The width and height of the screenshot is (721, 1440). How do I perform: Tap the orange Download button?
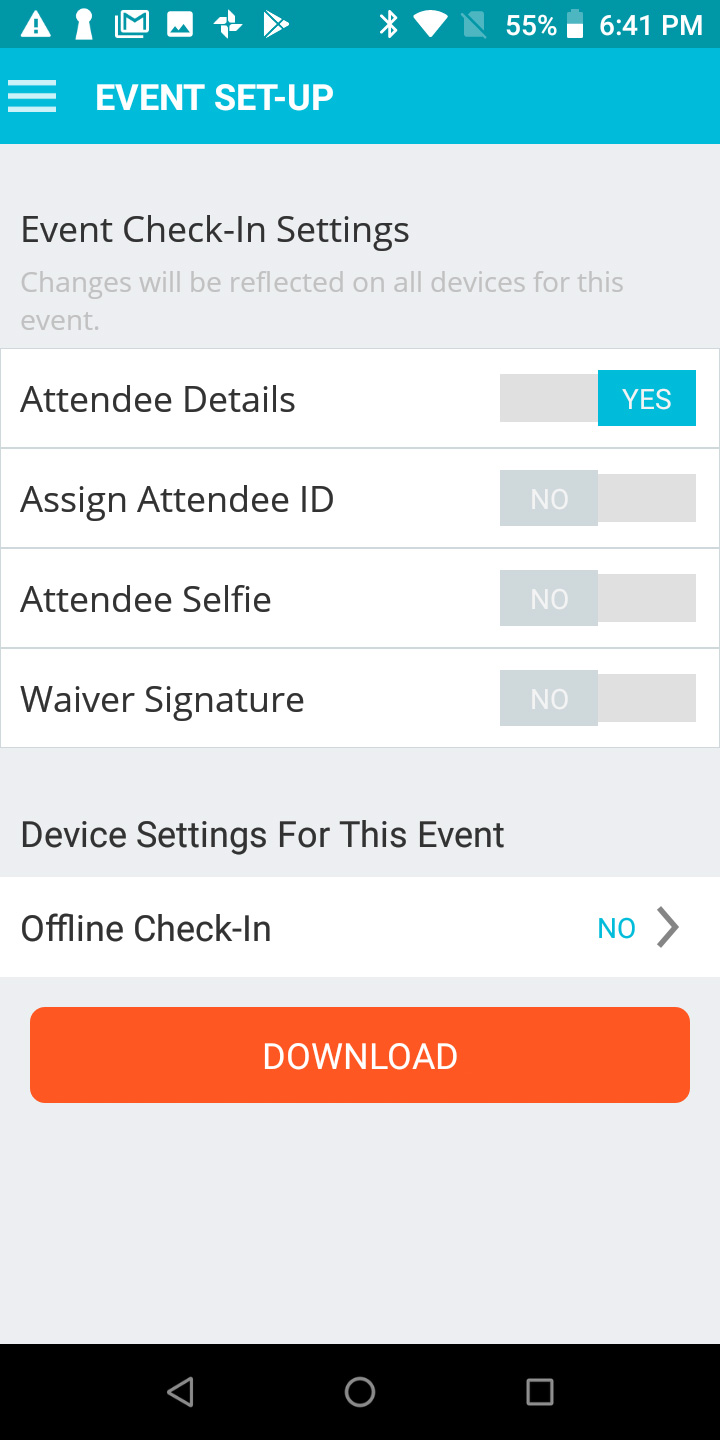point(360,1055)
